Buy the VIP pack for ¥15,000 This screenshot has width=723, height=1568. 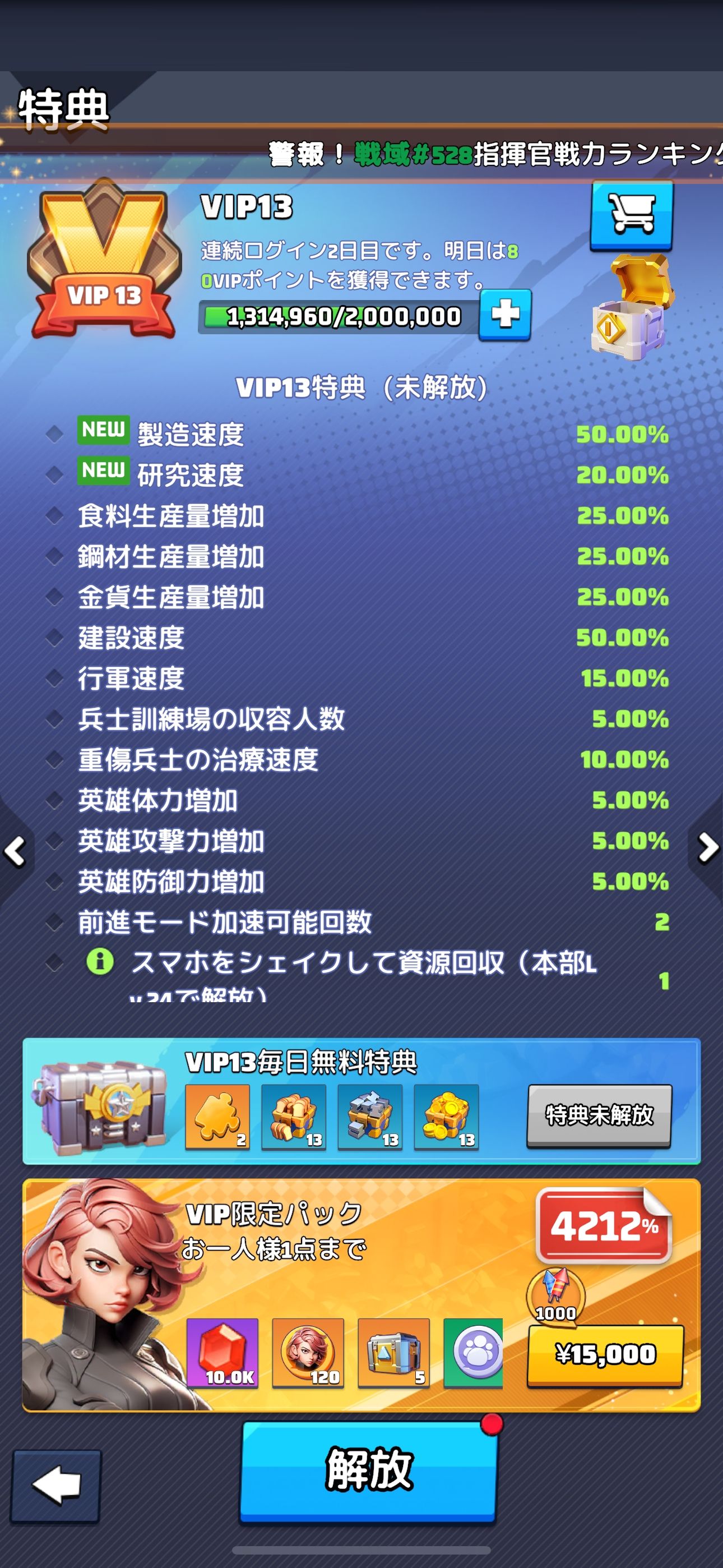[x=605, y=1354]
